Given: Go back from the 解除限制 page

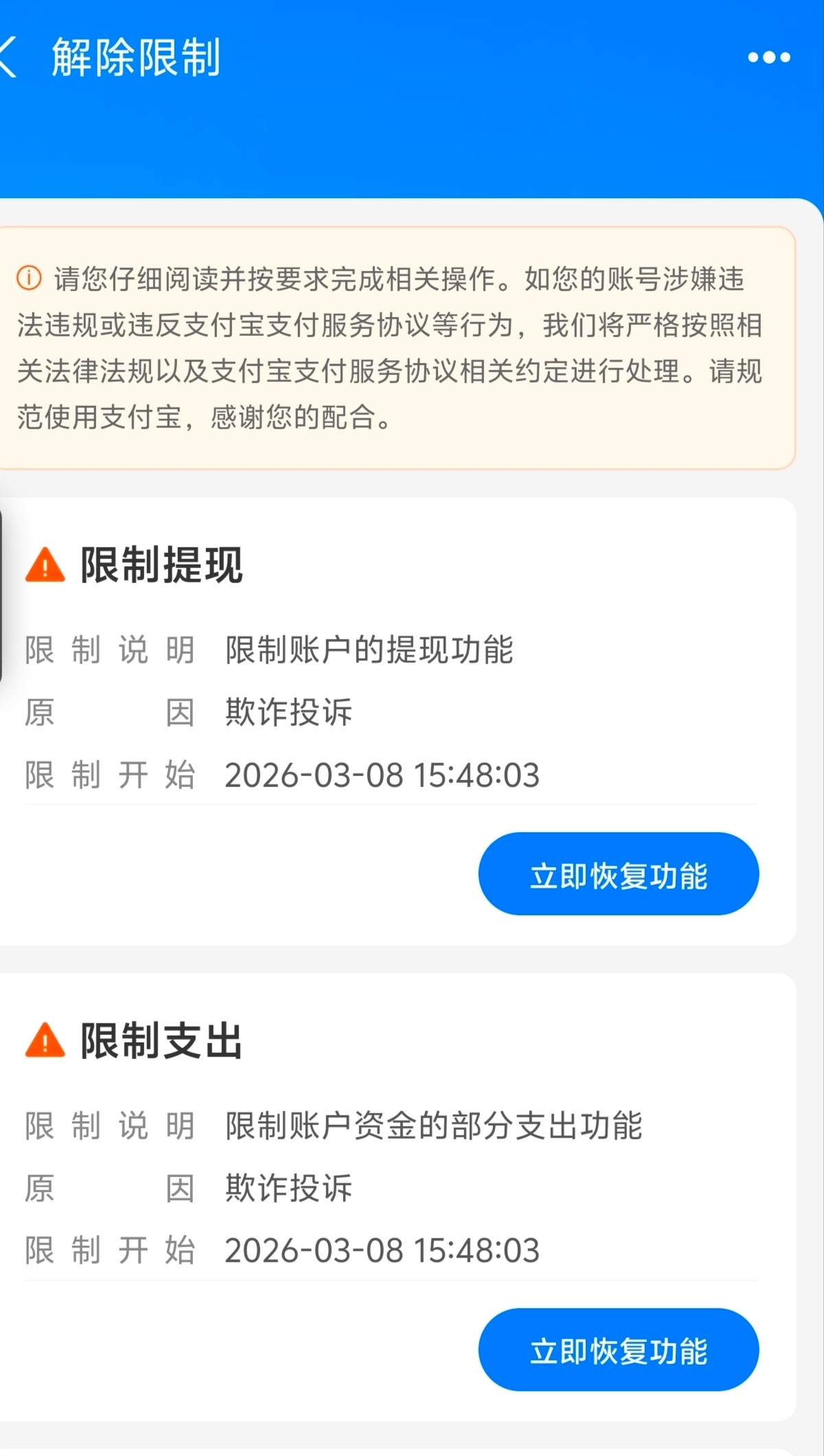Looking at the screenshot, I should coord(8,58).
